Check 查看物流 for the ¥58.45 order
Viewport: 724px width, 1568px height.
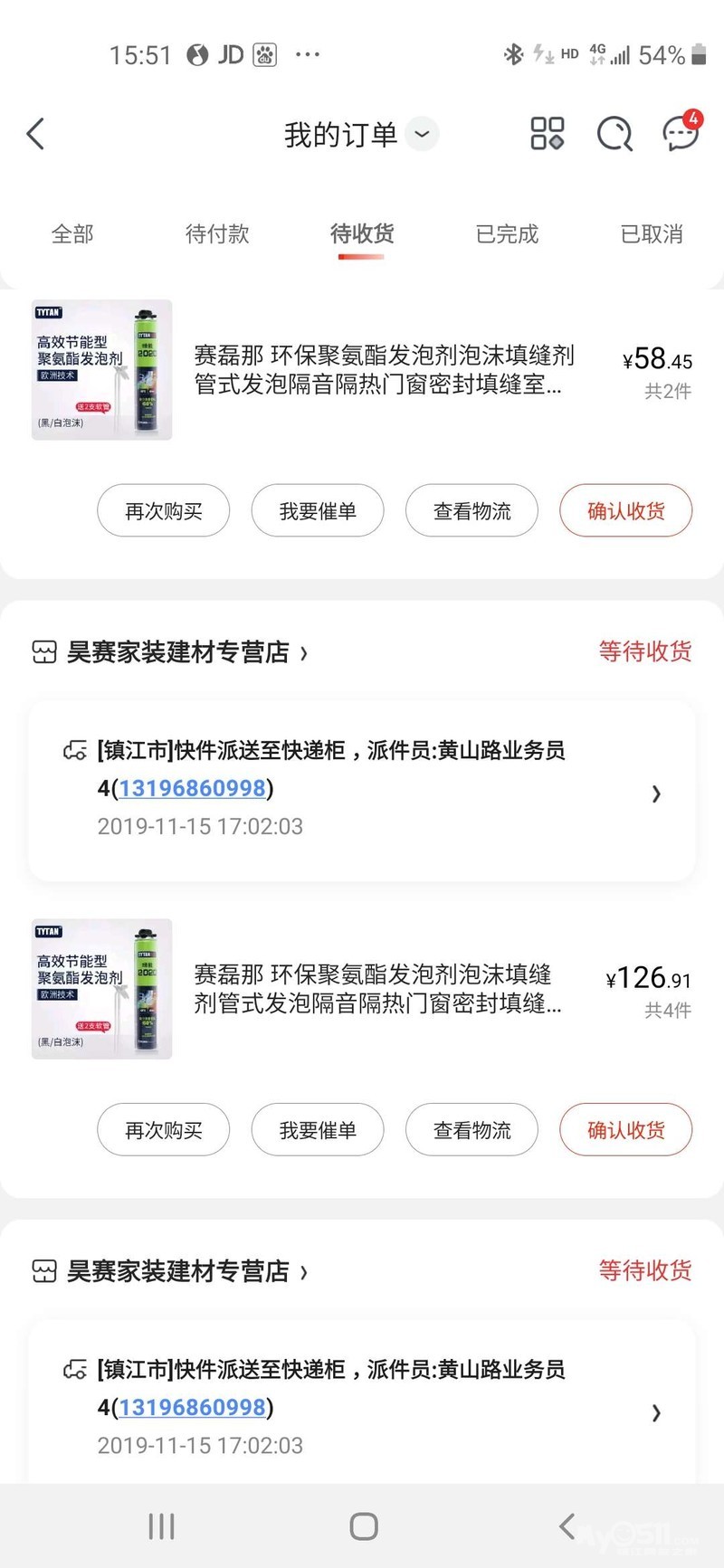(x=472, y=511)
